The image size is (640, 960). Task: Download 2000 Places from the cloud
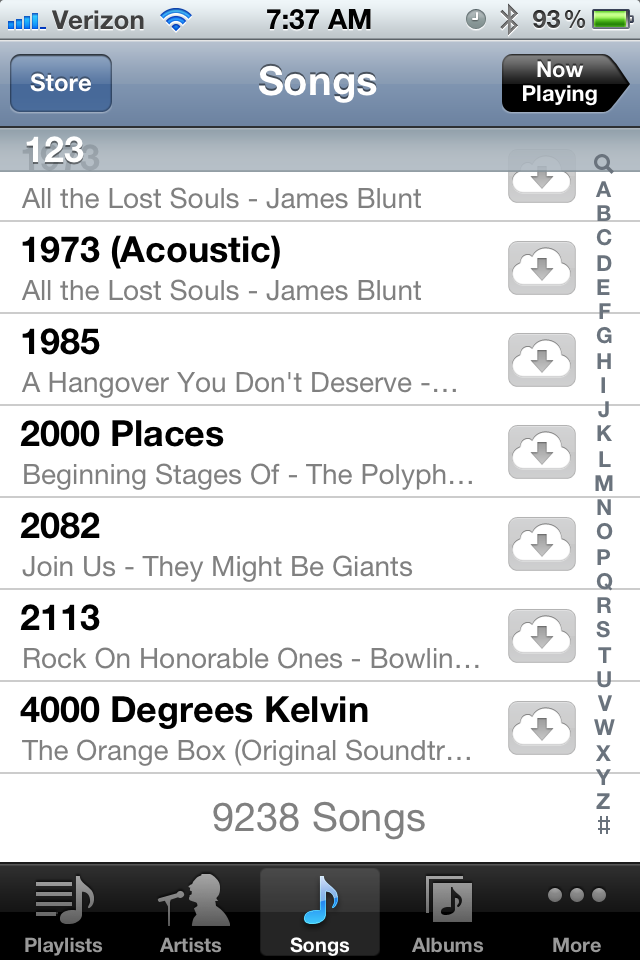[x=541, y=452]
